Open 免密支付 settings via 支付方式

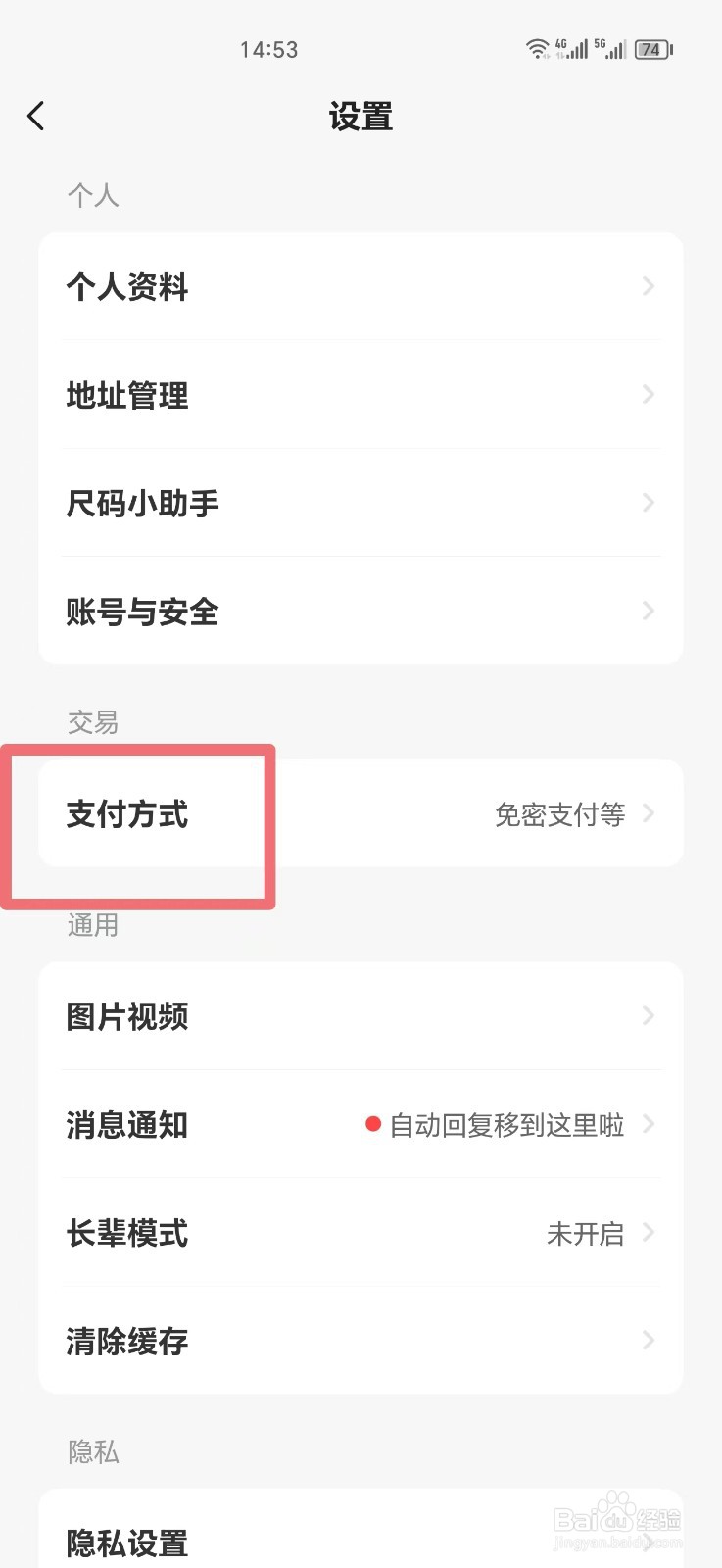tap(361, 813)
